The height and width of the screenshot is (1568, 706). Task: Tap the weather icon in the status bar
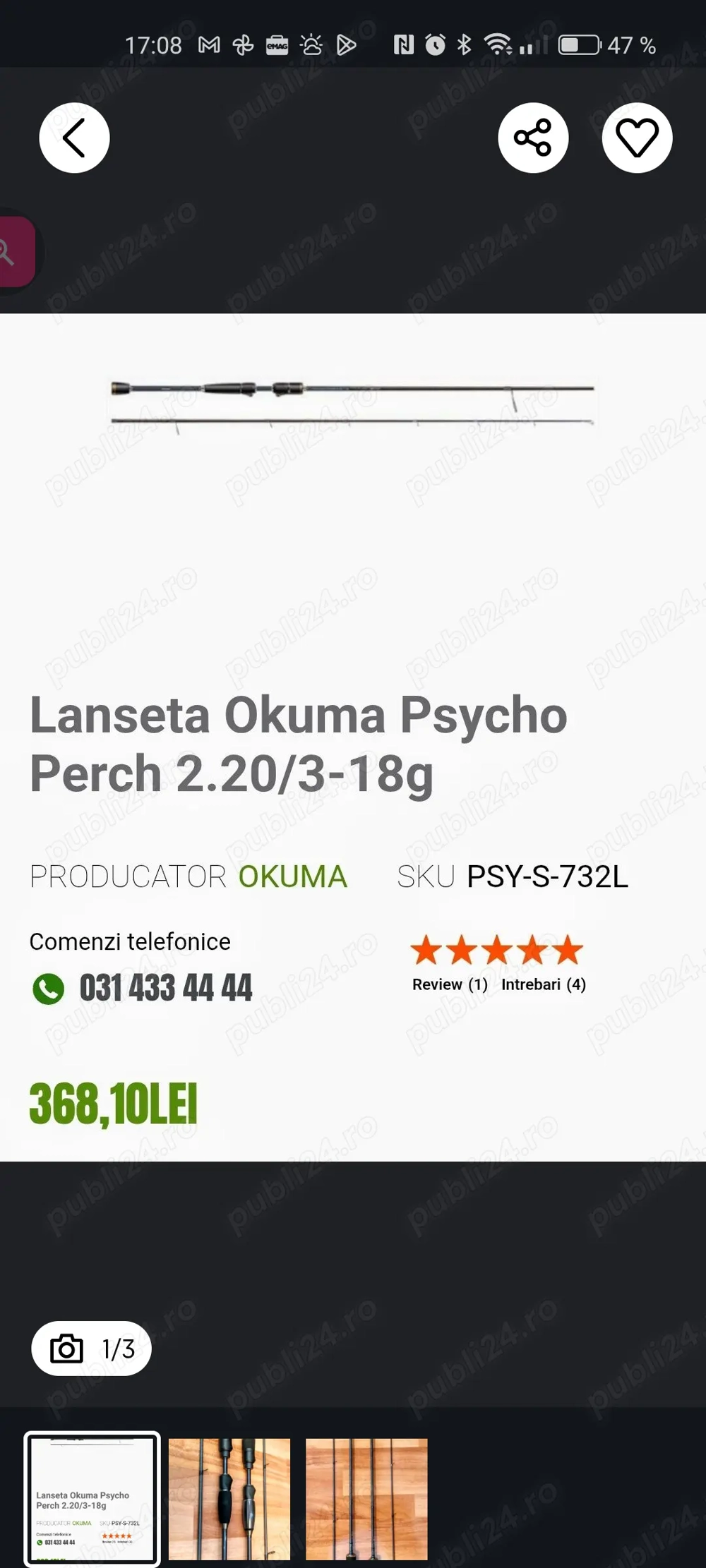(x=311, y=44)
